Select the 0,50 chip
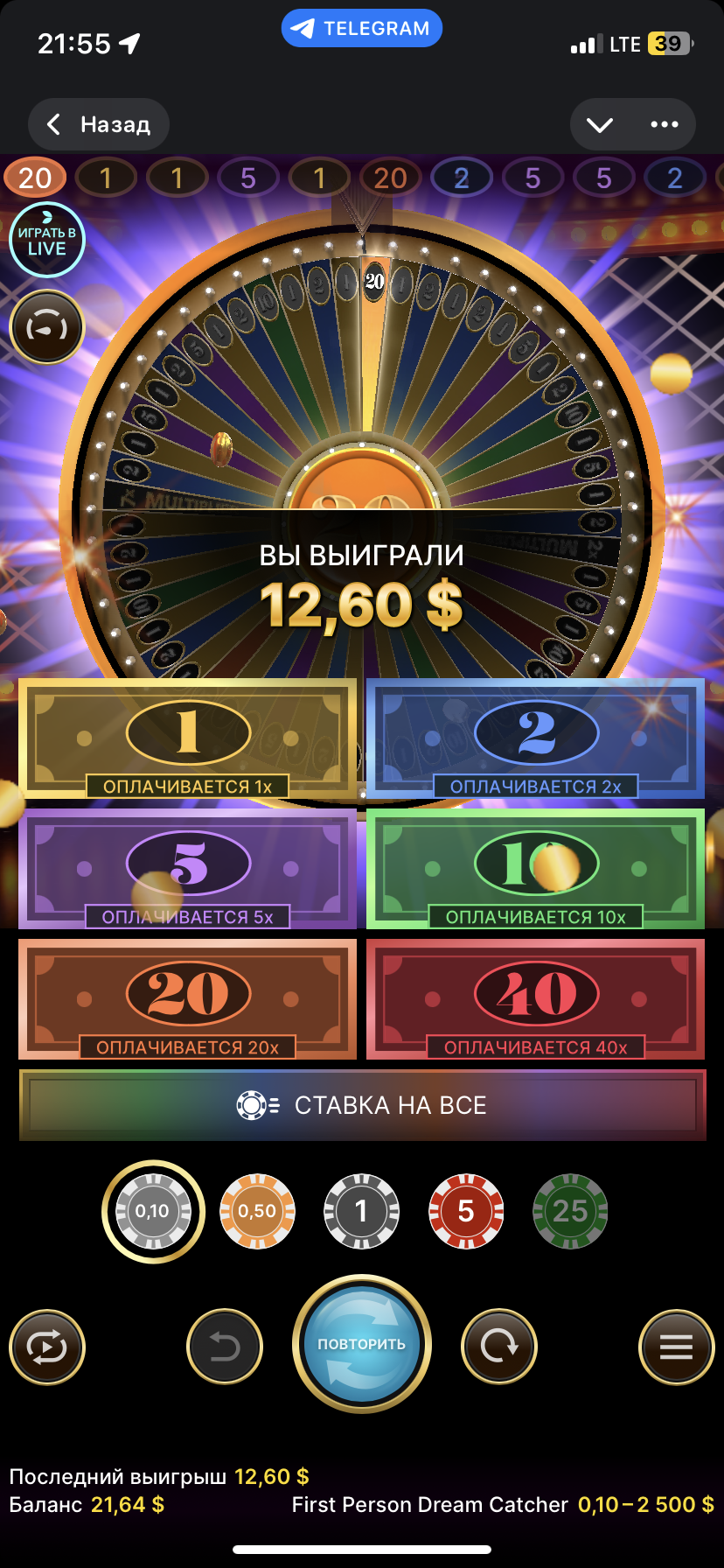 257,1211
